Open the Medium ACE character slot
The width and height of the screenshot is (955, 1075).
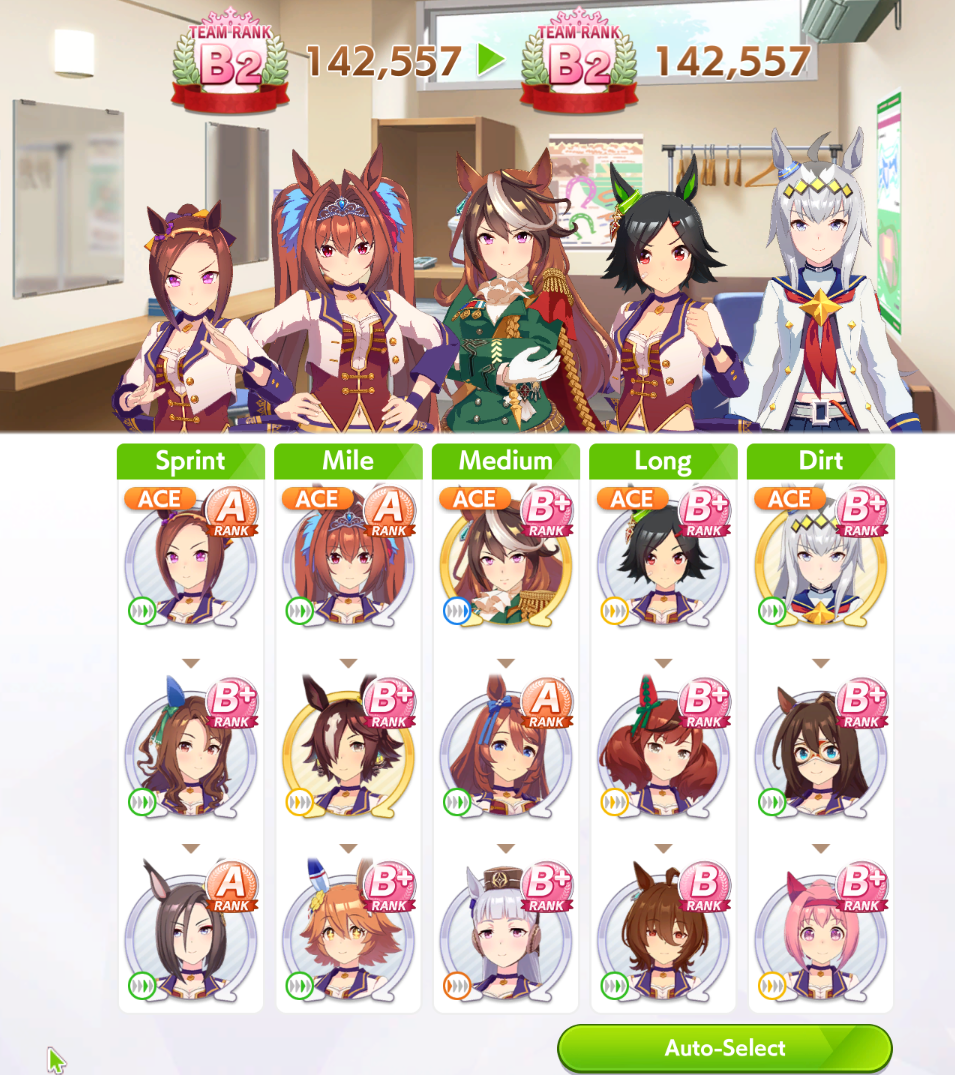pos(506,557)
